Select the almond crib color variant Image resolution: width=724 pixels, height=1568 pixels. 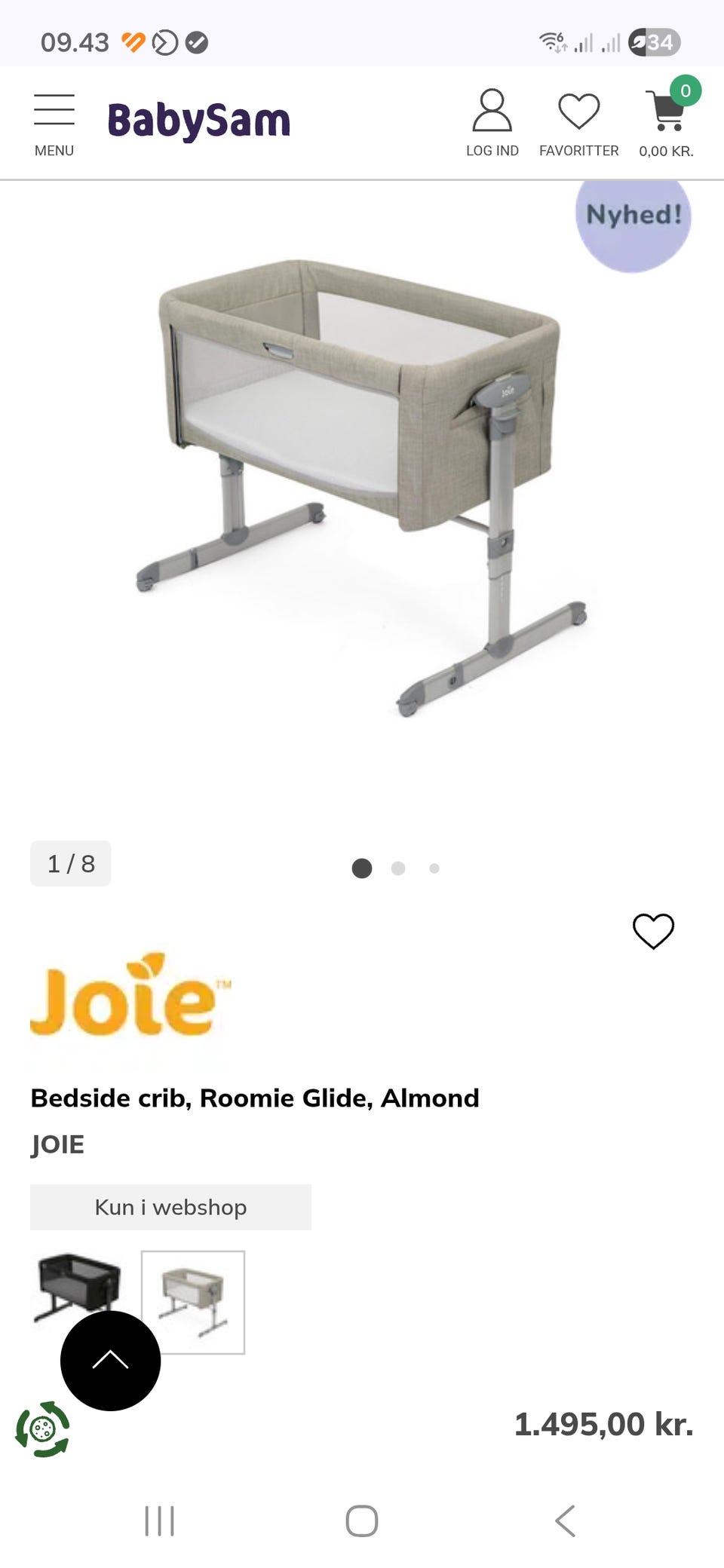(x=193, y=1303)
